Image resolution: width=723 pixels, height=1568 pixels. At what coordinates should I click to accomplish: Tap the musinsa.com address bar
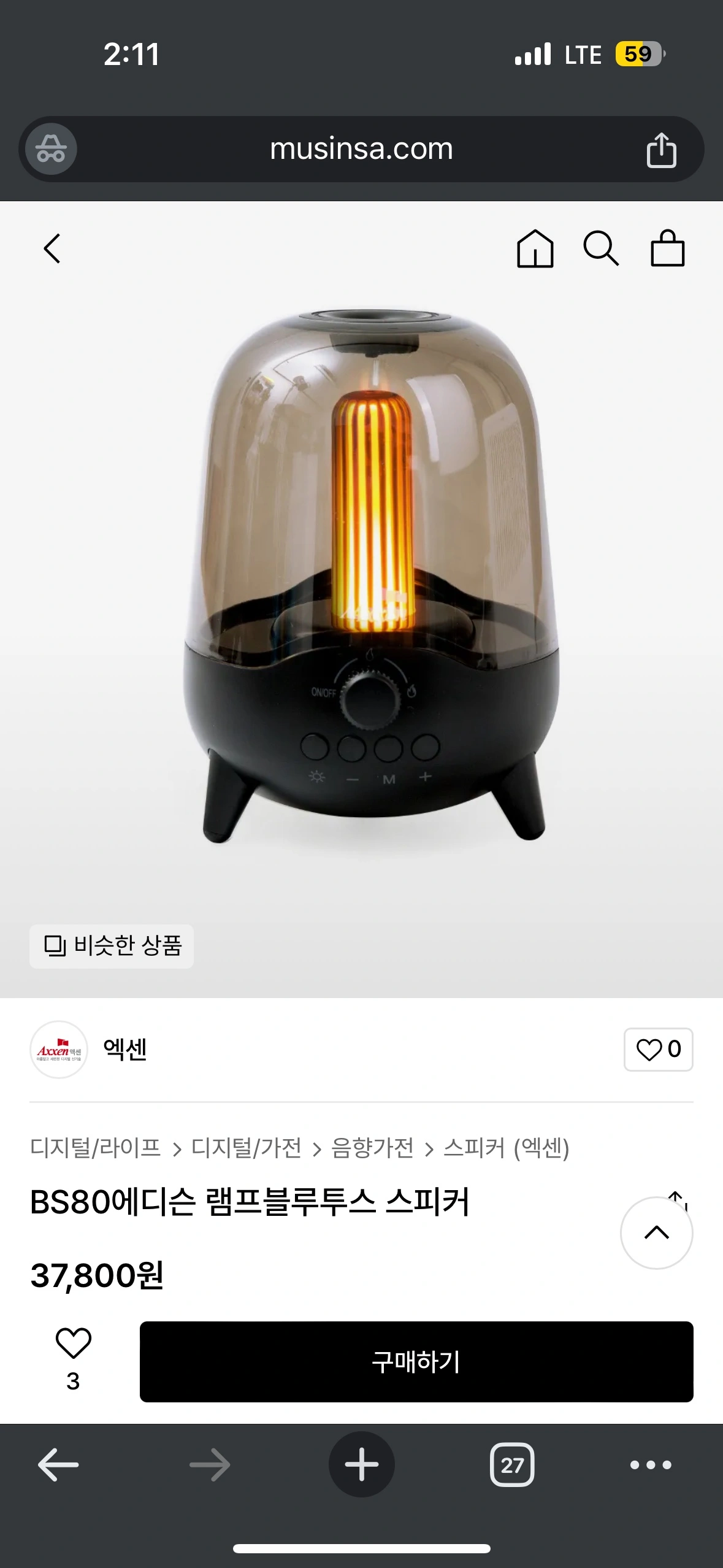coord(361,149)
